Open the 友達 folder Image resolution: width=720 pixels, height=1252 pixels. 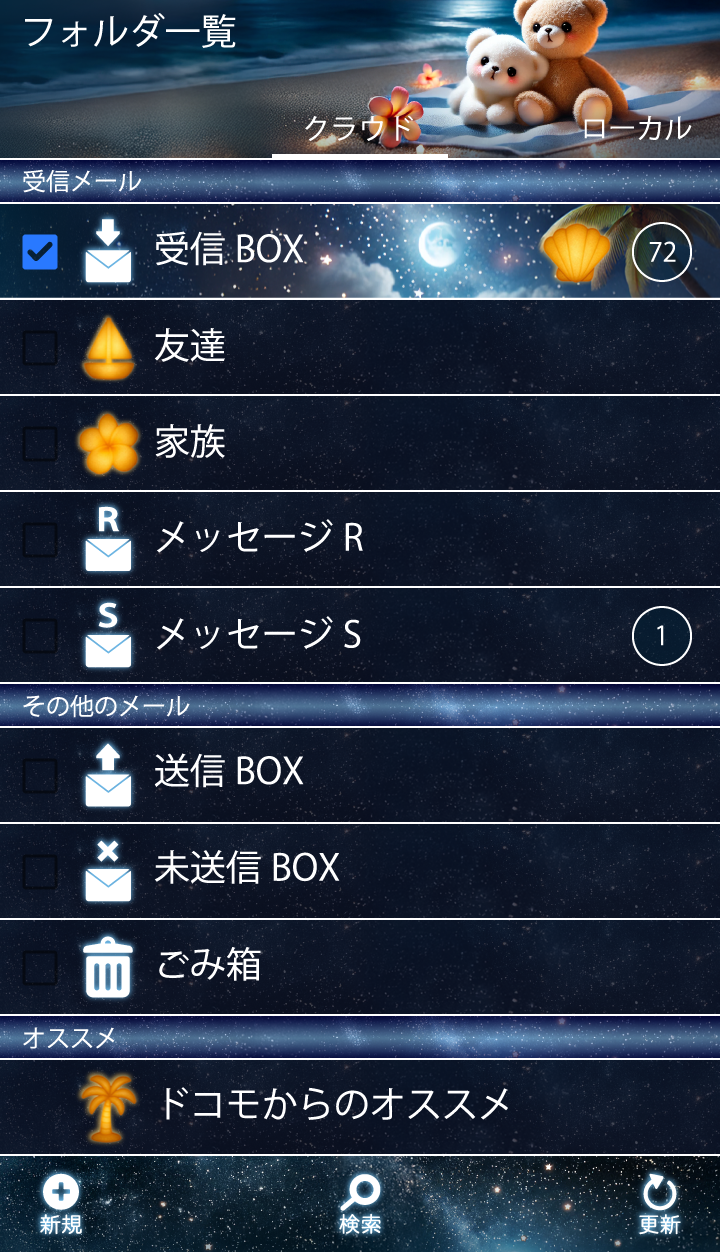tap(190, 347)
